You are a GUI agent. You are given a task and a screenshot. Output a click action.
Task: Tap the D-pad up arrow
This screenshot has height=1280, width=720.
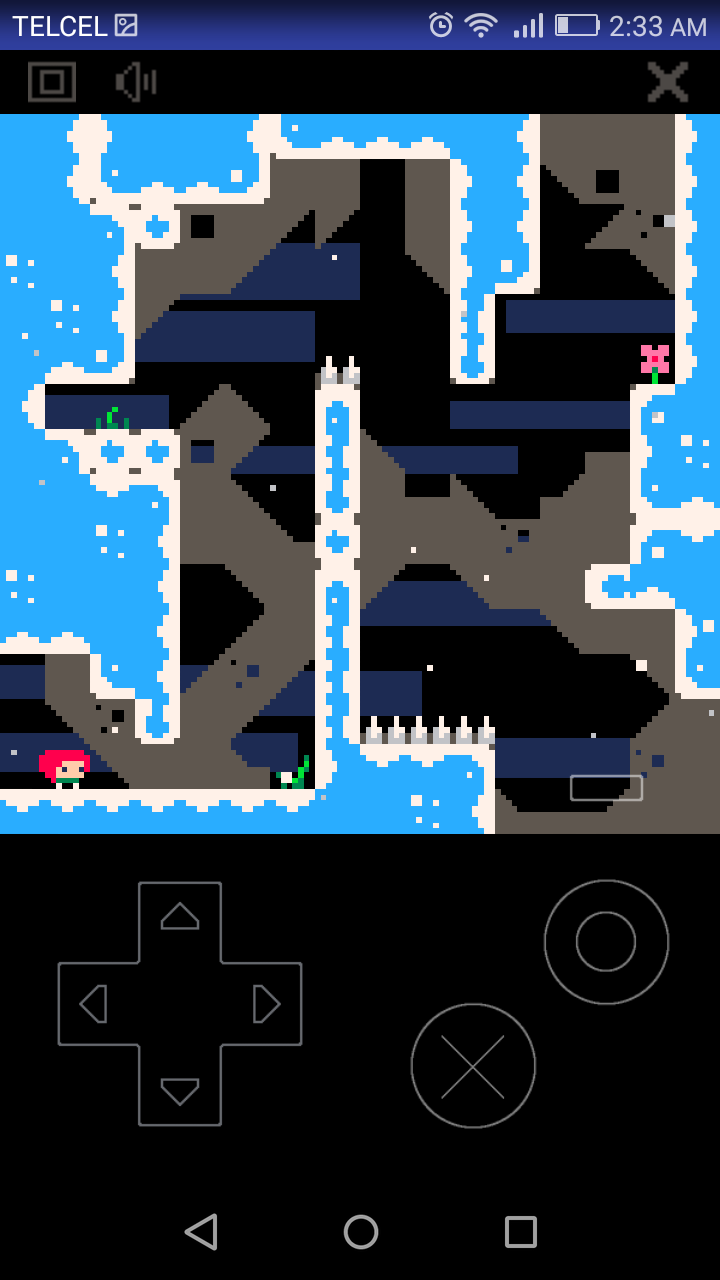tap(180, 916)
